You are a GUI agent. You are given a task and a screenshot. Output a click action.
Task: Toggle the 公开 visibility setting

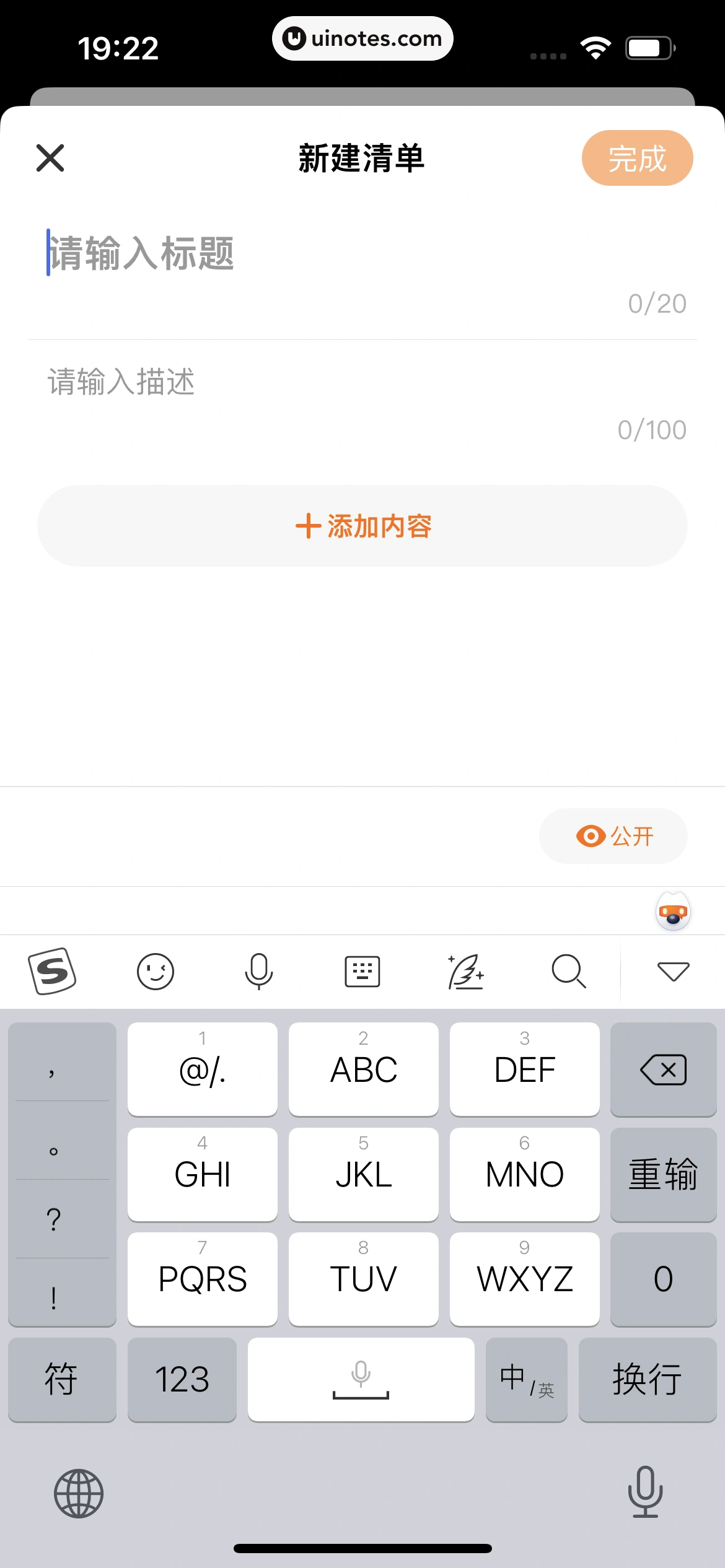pos(613,836)
